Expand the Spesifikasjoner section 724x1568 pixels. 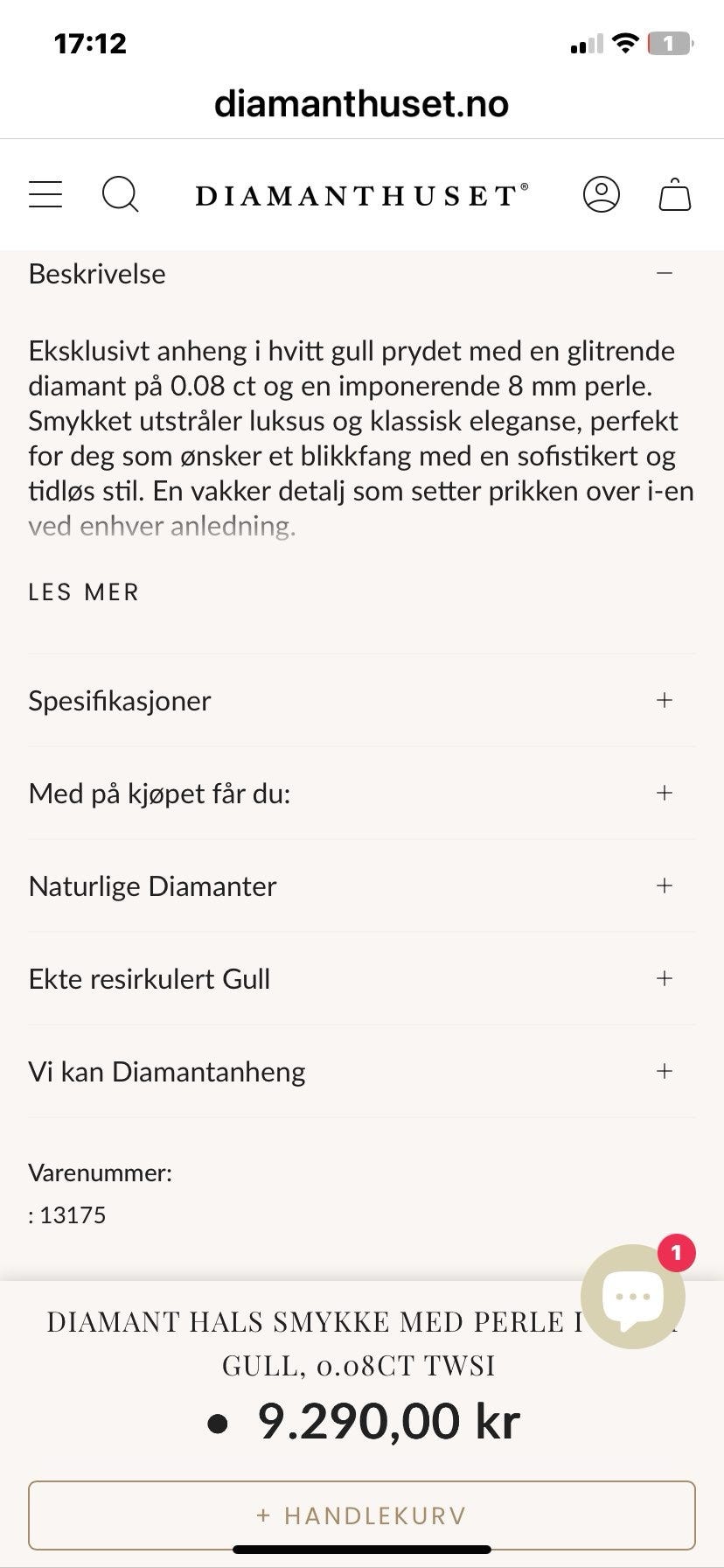(665, 700)
